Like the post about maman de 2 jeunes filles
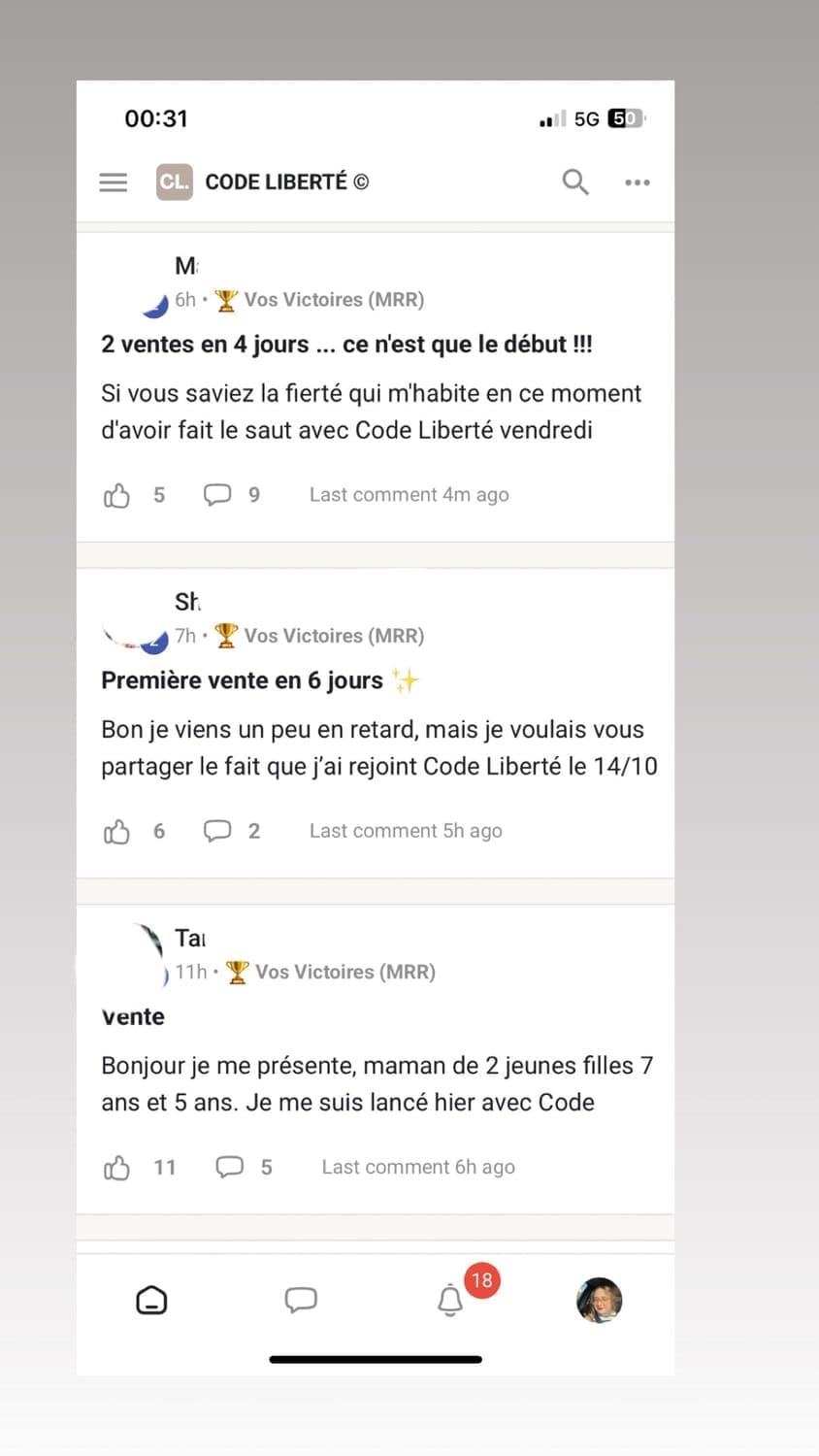 click(x=116, y=1168)
